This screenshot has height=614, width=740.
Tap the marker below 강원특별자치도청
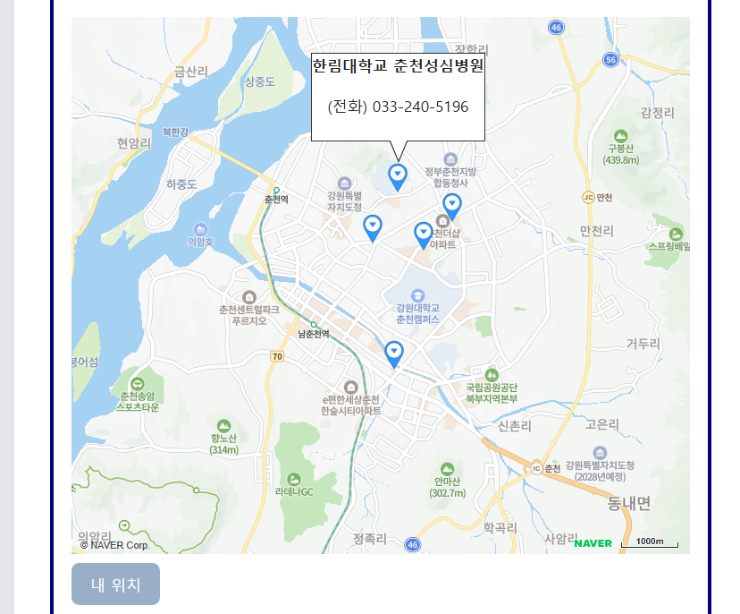click(x=372, y=228)
